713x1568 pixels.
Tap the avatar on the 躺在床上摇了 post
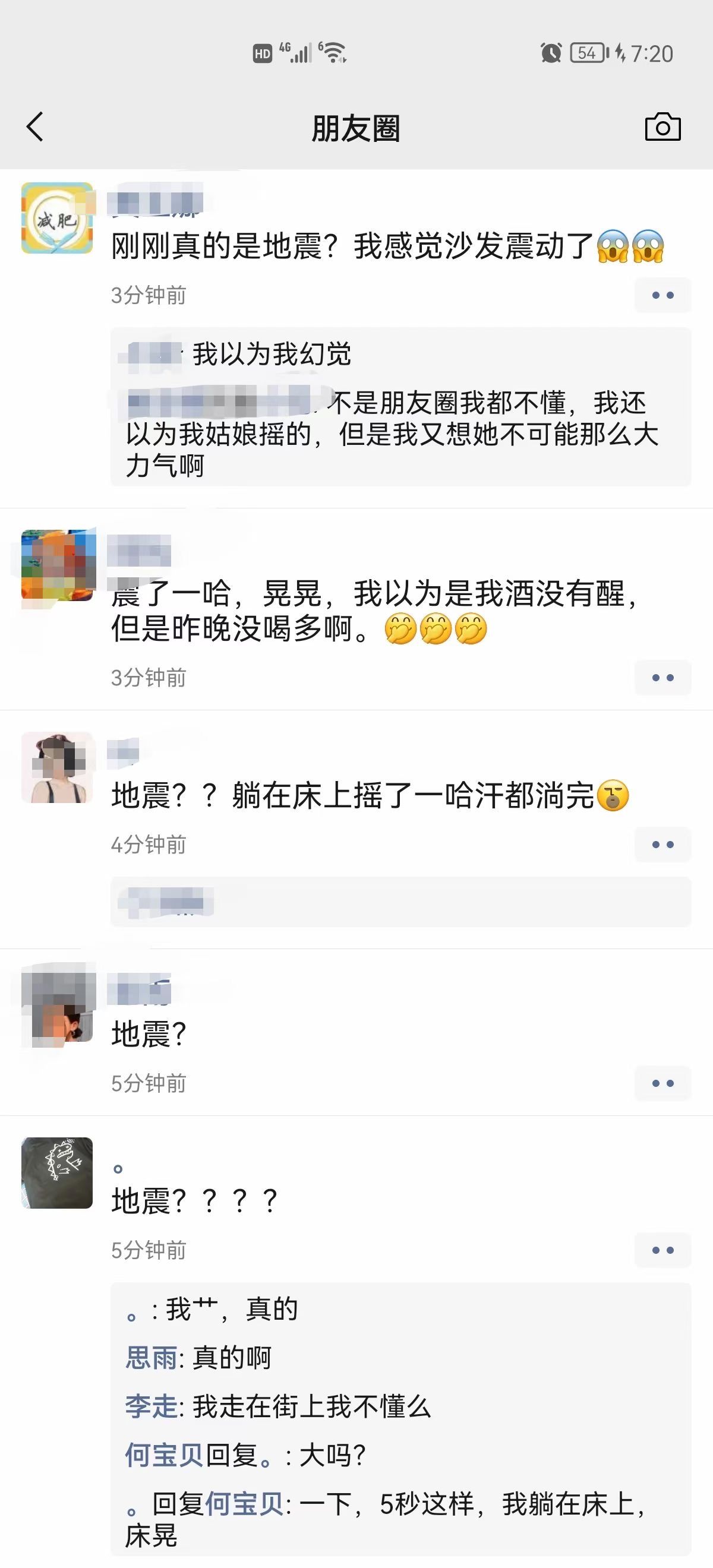[x=57, y=767]
